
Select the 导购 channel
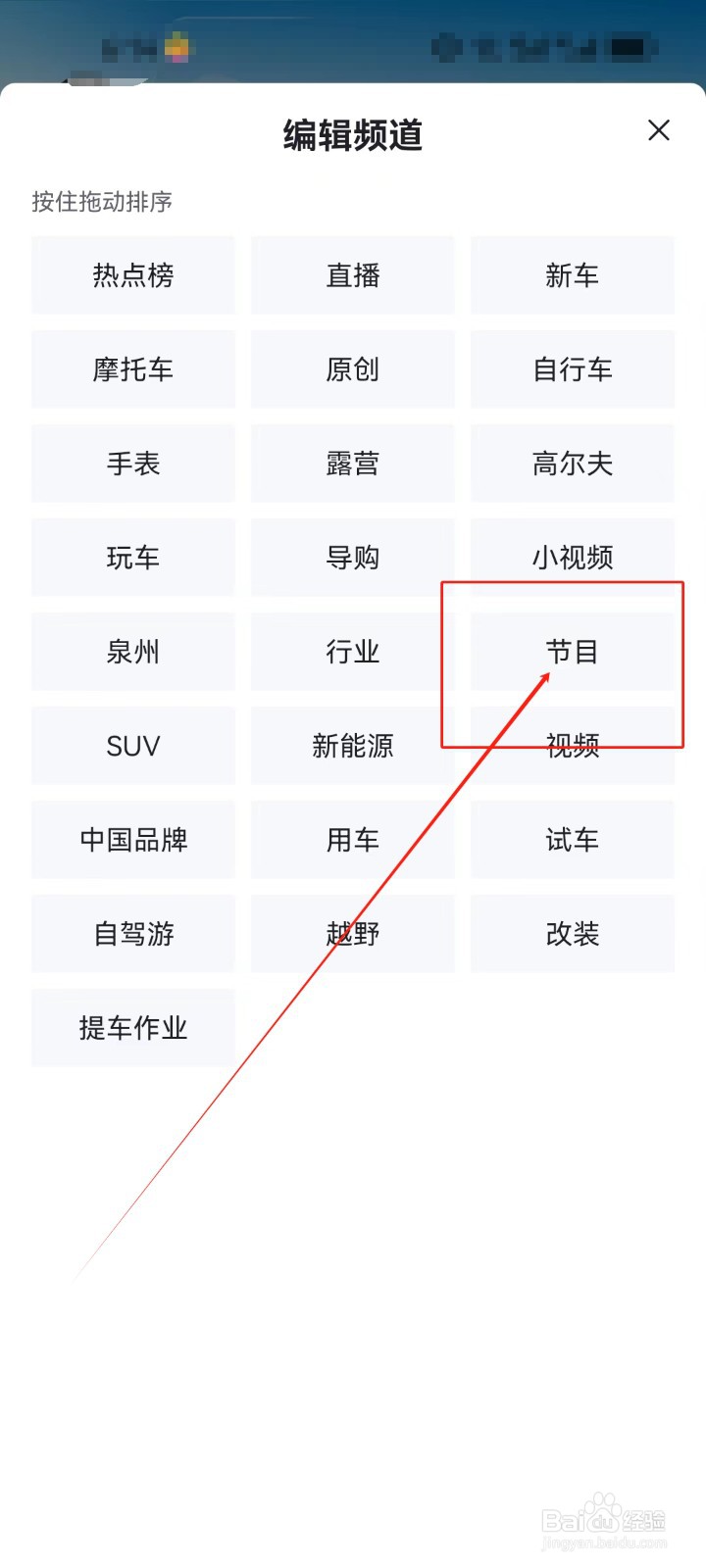(352, 558)
